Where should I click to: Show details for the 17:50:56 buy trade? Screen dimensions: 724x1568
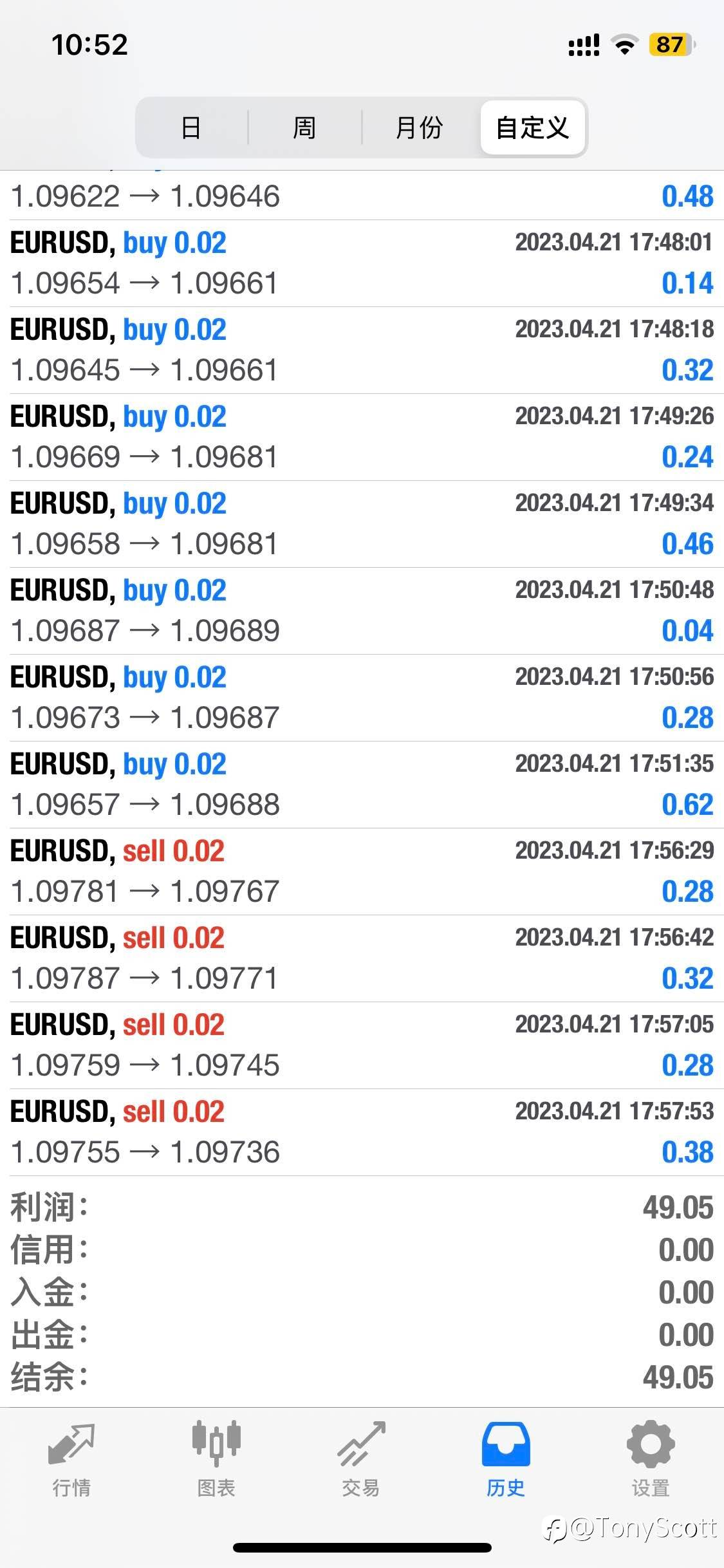362,698
